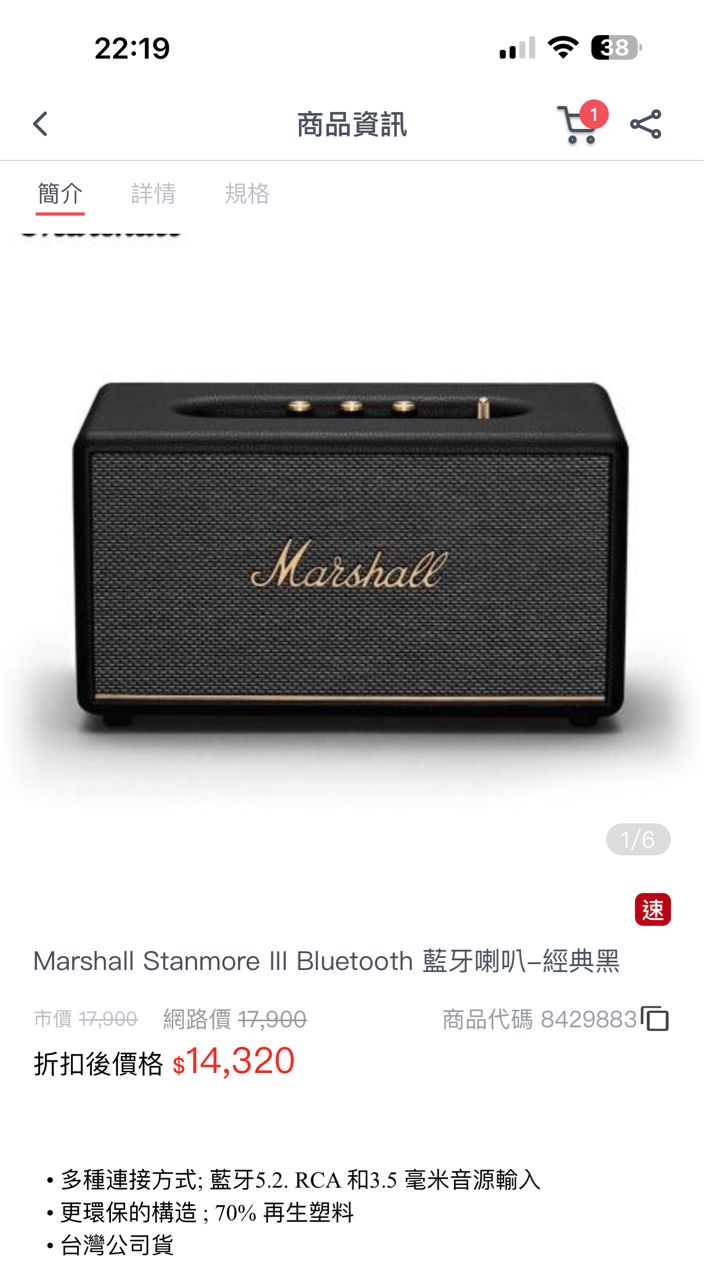704x1280 pixels.
Task: Open the shopping cart
Action: [578, 125]
